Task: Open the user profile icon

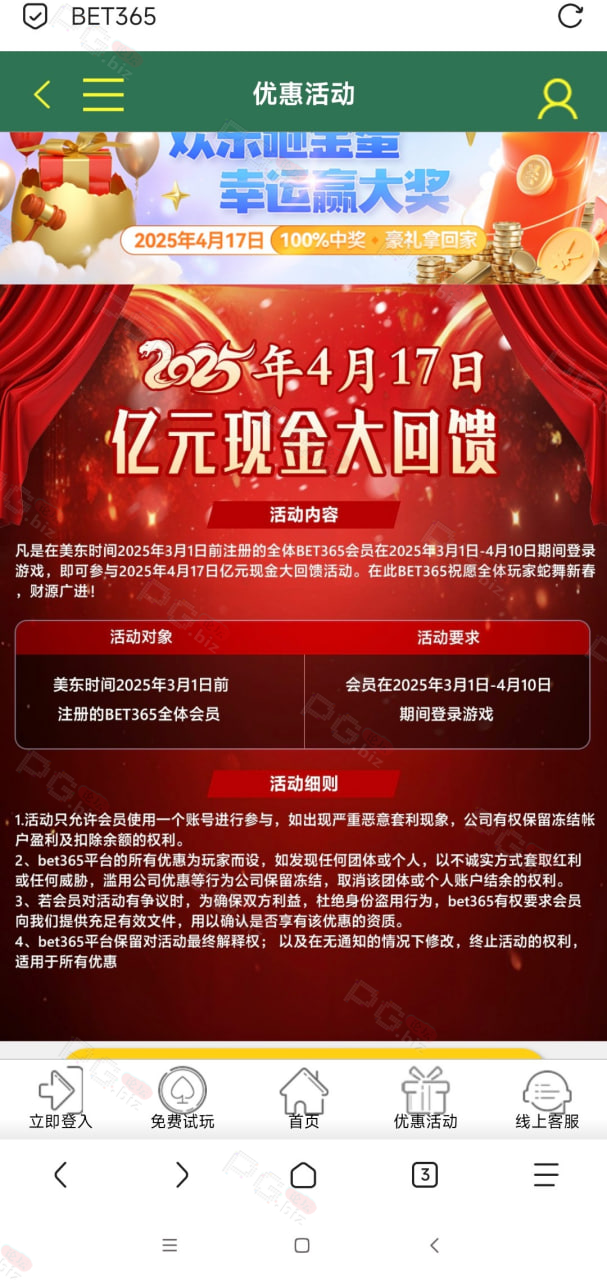Action: pyautogui.click(x=558, y=99)
